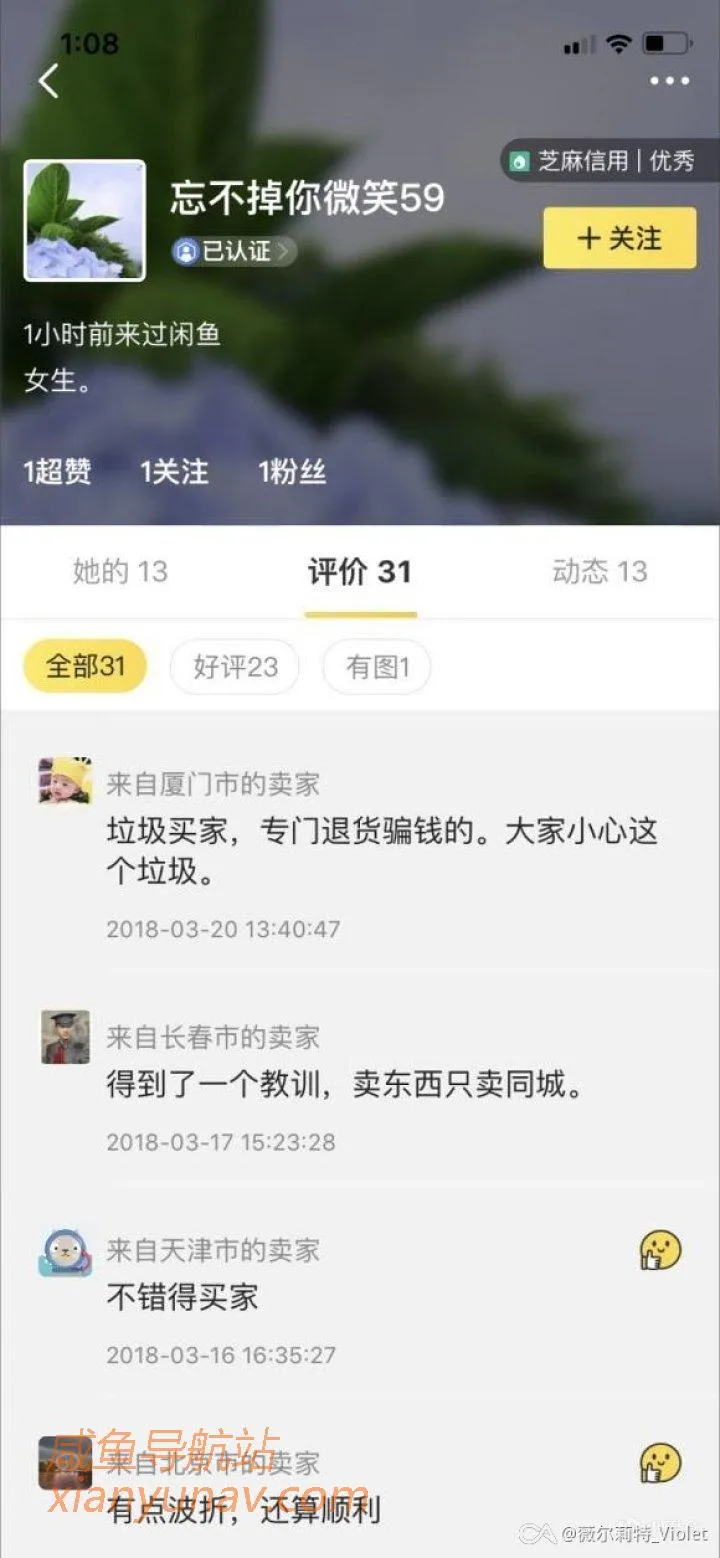Follow this user with 关注 button

point(619,238)
